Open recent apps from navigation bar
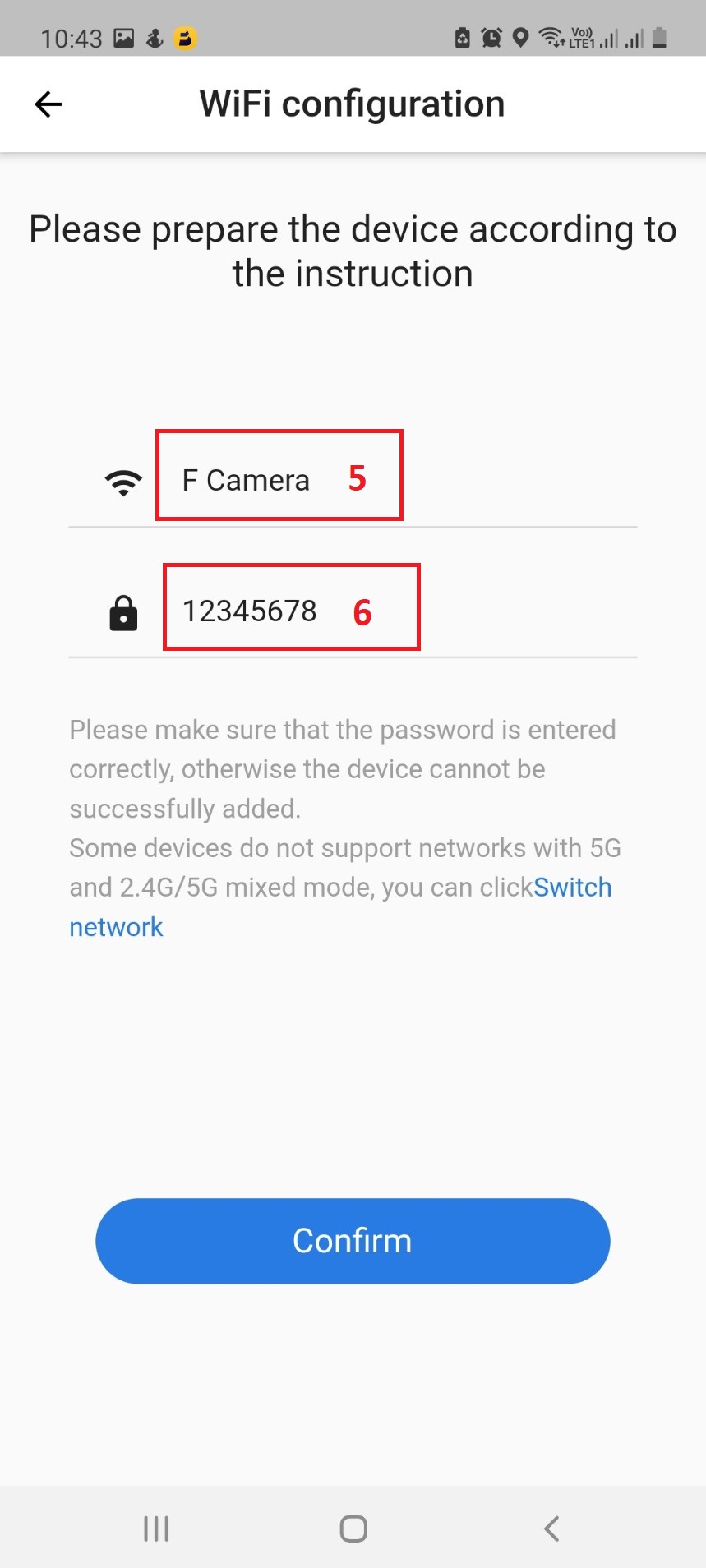This screenshot has height=1568, width=706. (156, 1529)
